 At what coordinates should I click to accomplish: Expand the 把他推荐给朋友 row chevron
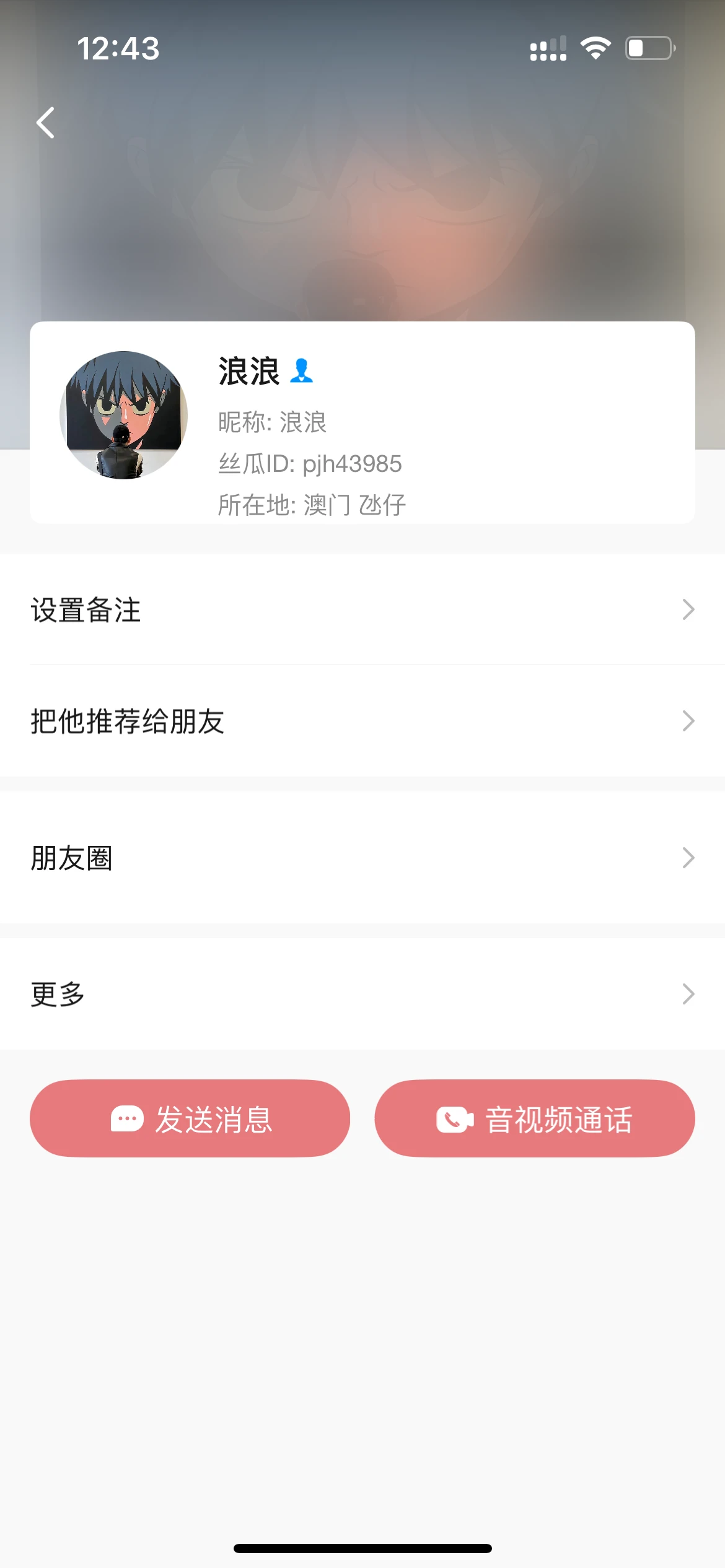click(x=687, y=720)
